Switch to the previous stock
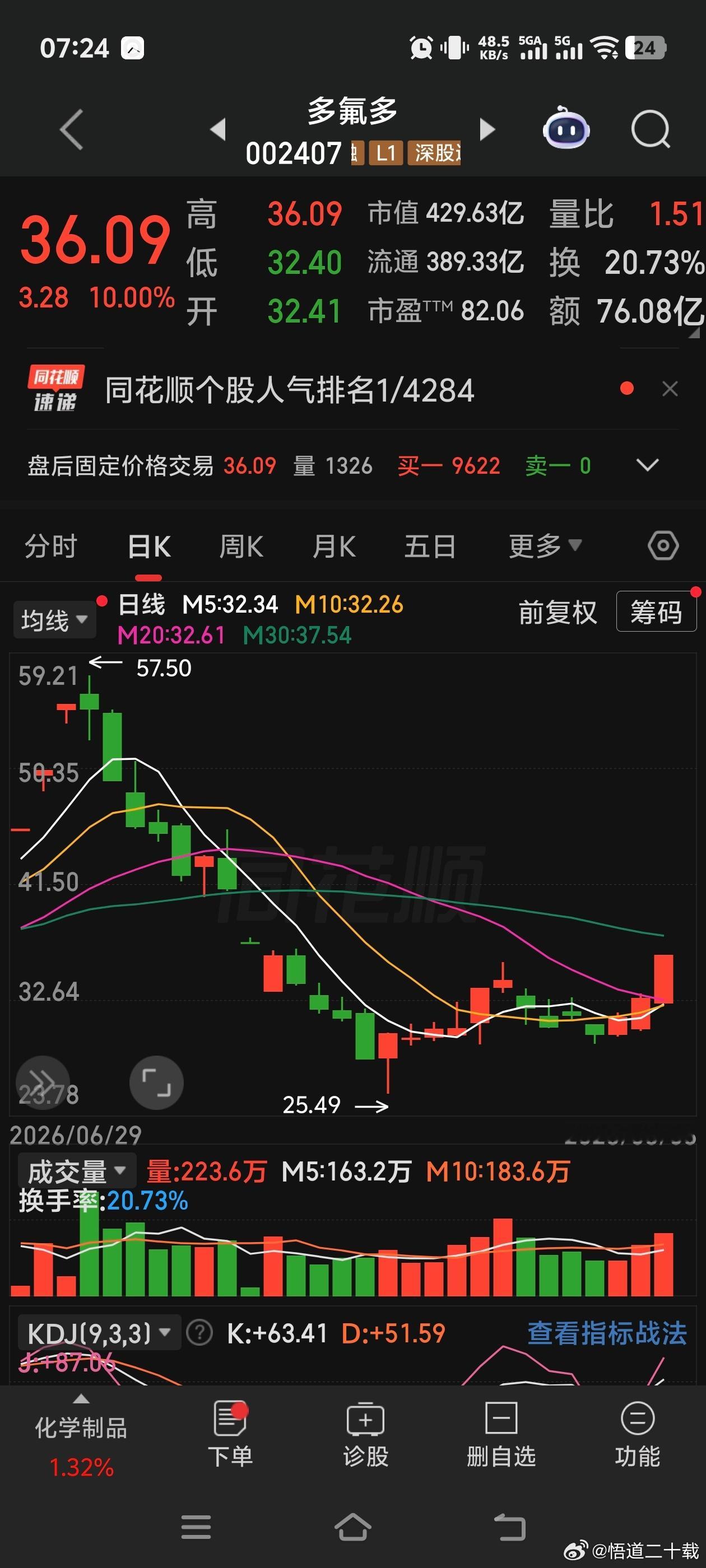This screenshot has width=706, height=1568. (x=218, y=129)
